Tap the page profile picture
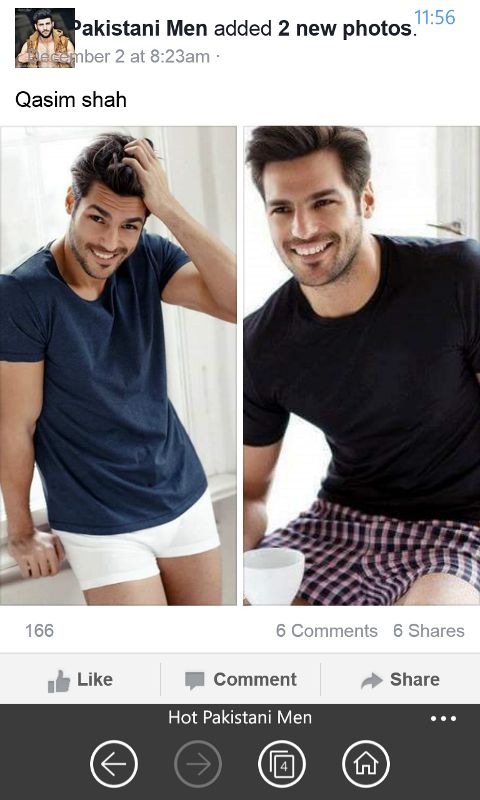 click(x=45, y=38)
